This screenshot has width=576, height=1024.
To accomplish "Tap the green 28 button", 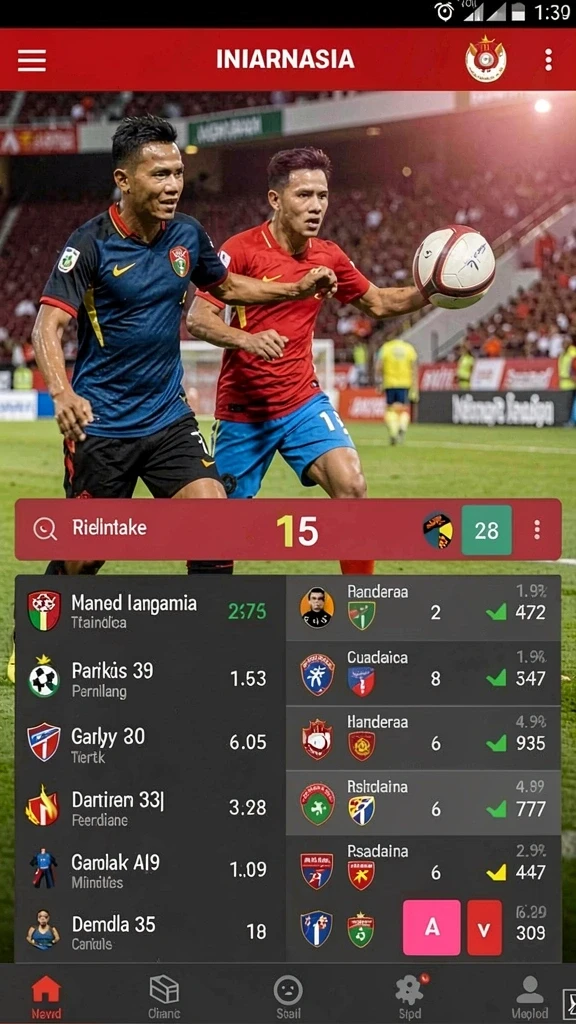I will pyautogui.click(x=487, y=530).
